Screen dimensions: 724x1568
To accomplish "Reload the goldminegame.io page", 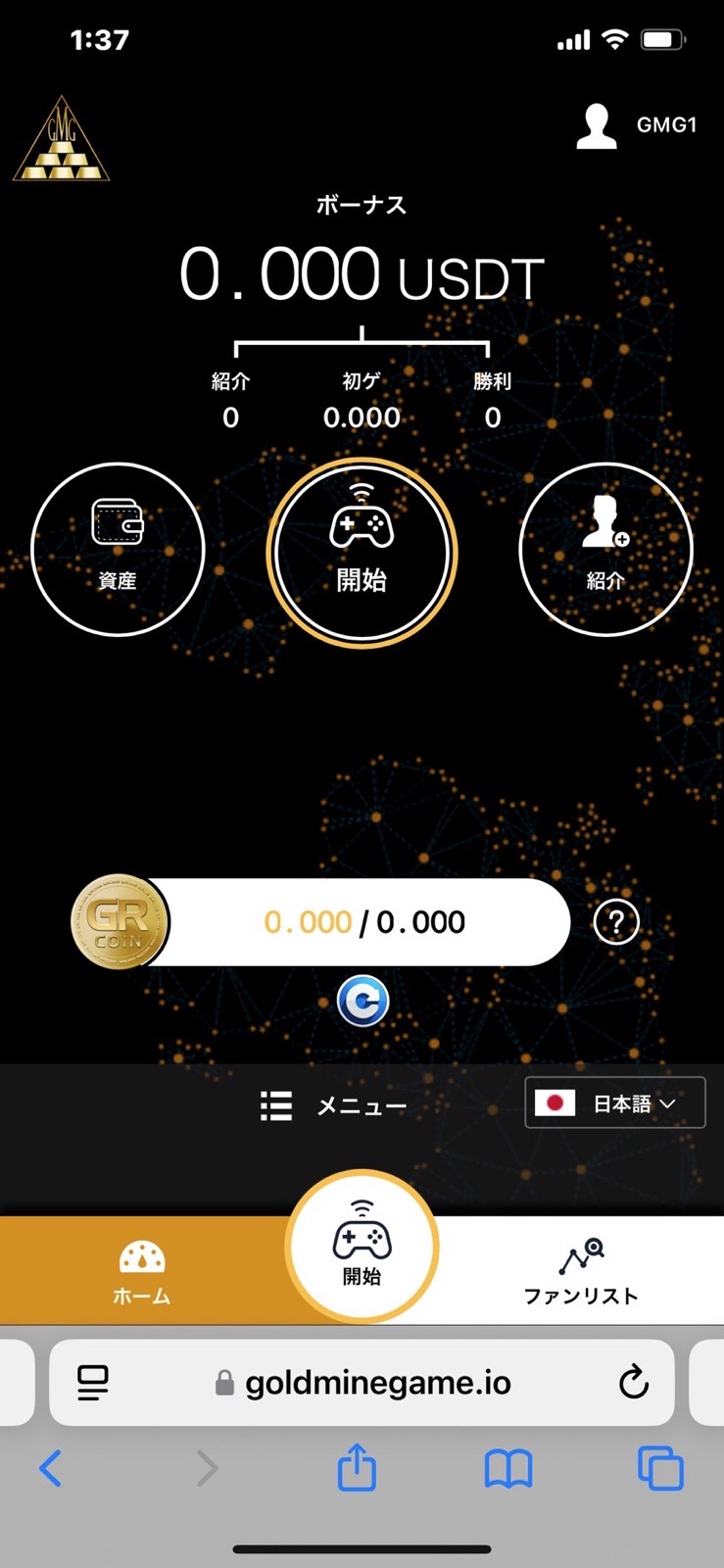I will coord(634,1382).
